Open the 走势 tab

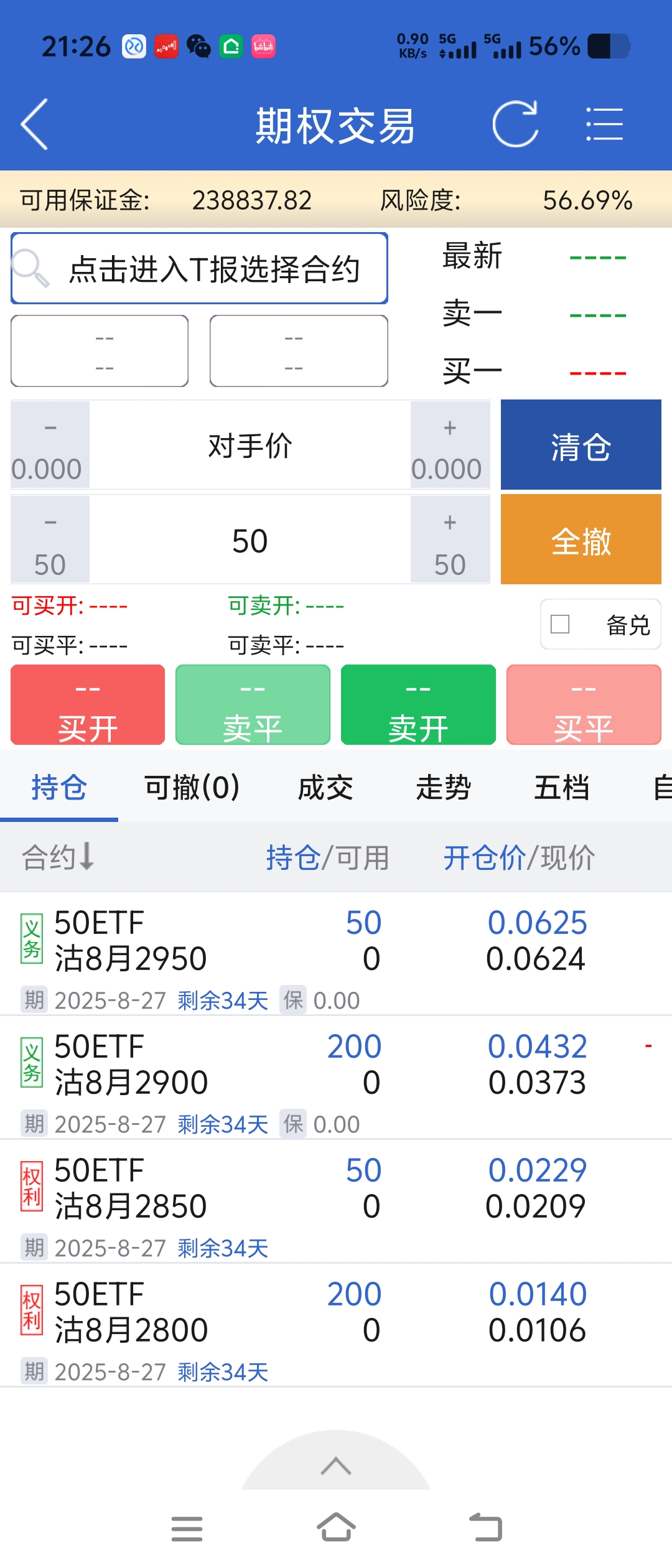point(444,788)
